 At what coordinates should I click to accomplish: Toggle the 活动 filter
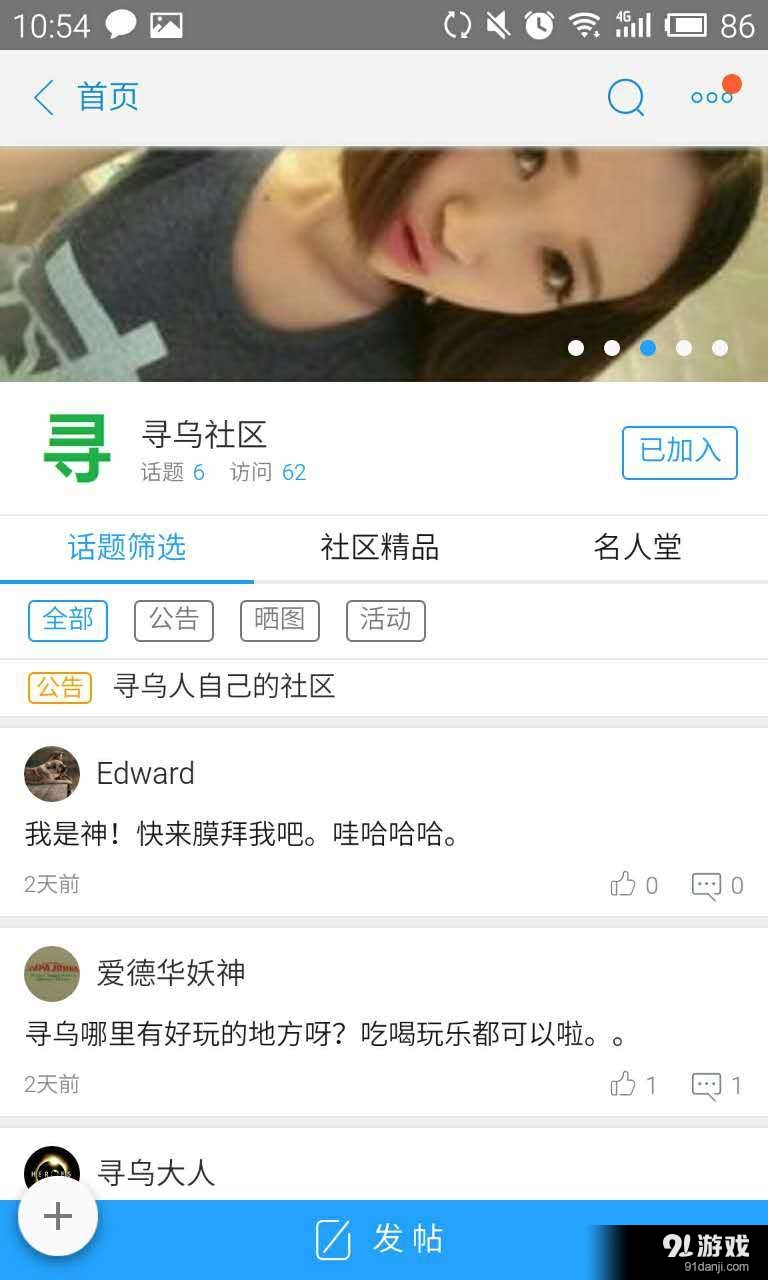point(385,620)
